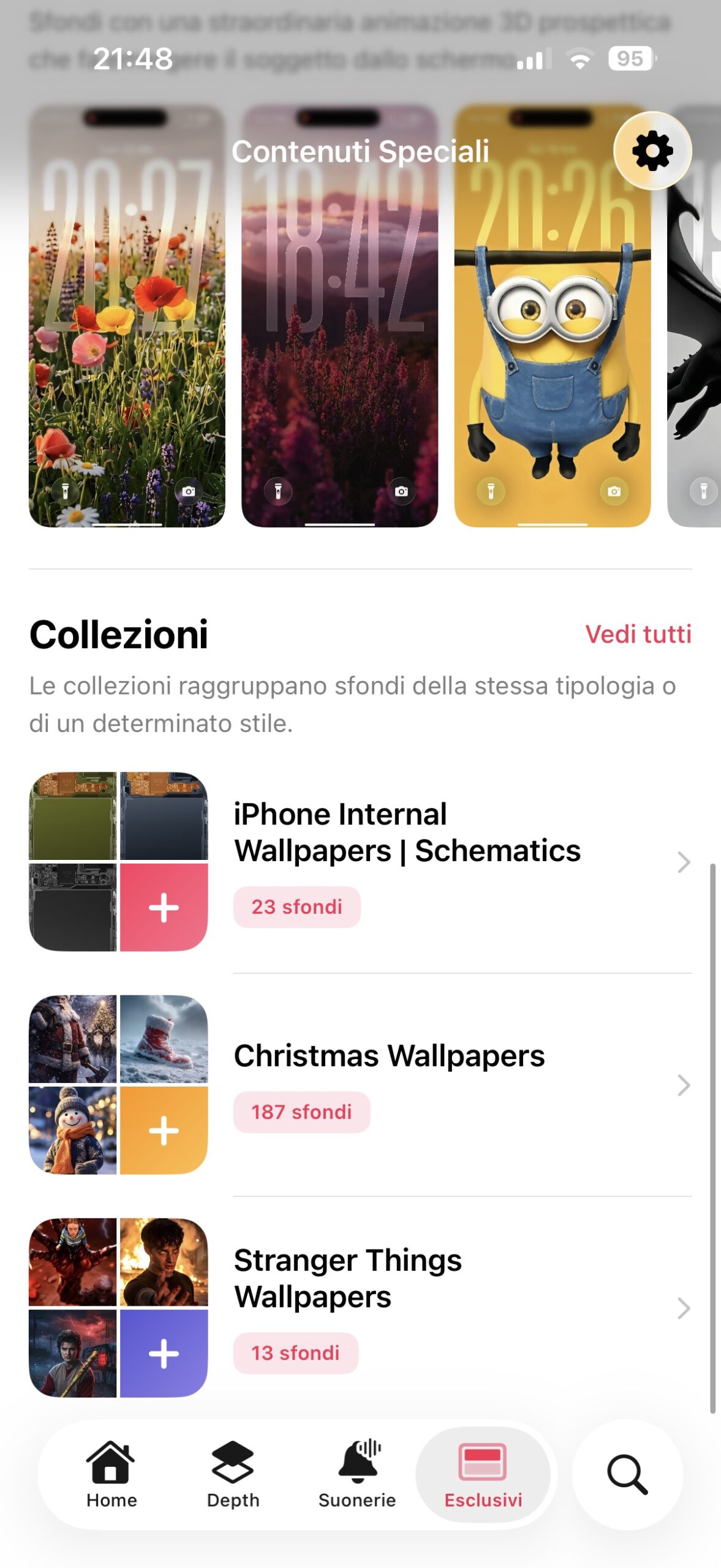Image resolution: width=721 pixels, height=1568 pixels.
Task: Tap Vedi tutti for all collections
Action: 638,634
